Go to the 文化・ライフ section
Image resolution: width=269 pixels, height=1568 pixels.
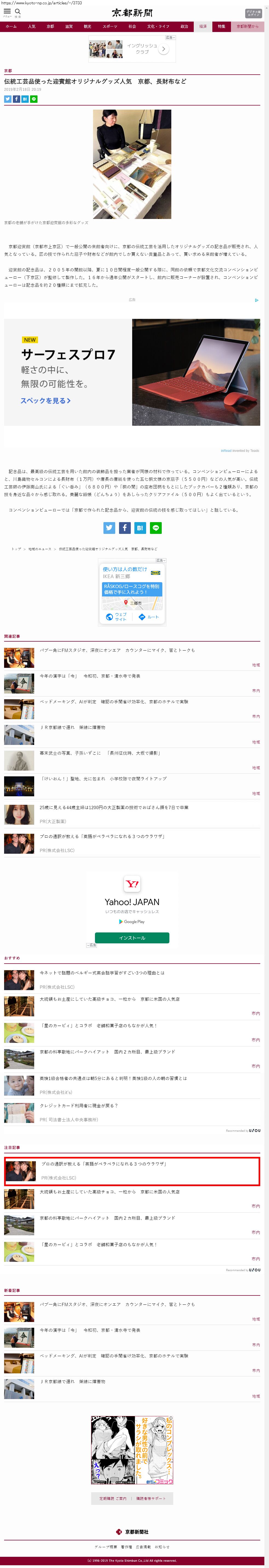[158, 27]
